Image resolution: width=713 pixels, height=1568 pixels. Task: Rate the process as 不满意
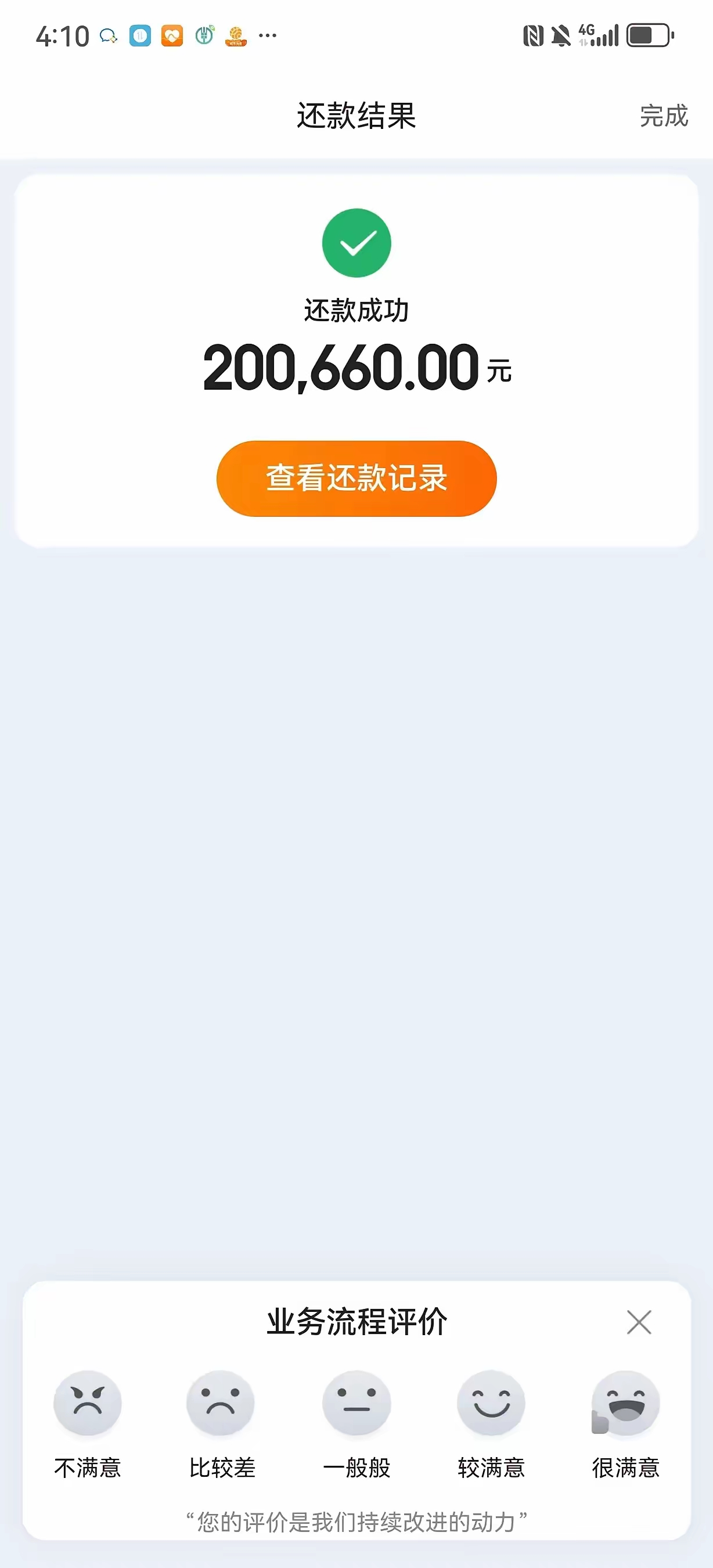click(x=88, y=1403)
